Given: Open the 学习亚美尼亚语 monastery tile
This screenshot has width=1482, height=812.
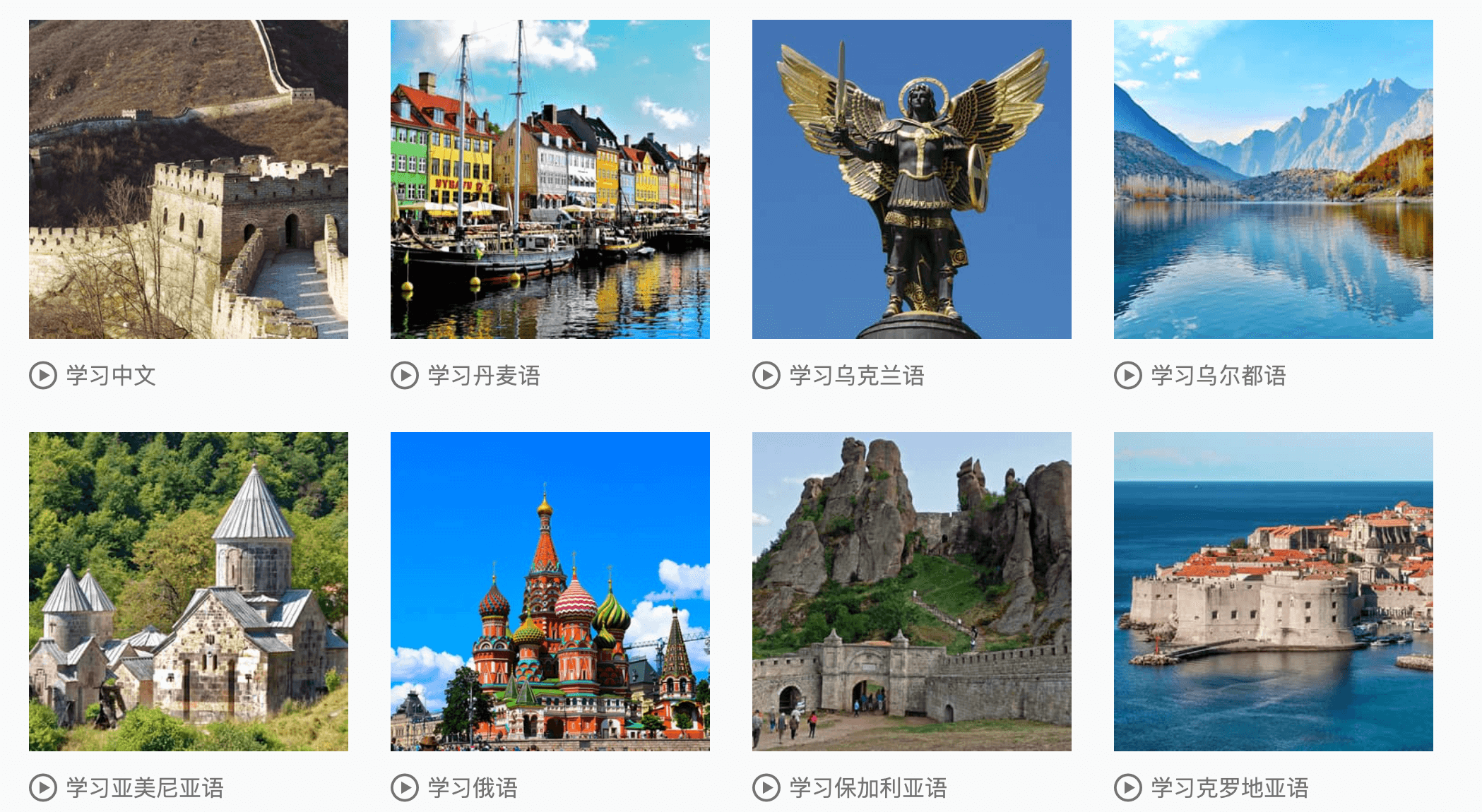Looking at the screenshot, I should 188,591.
